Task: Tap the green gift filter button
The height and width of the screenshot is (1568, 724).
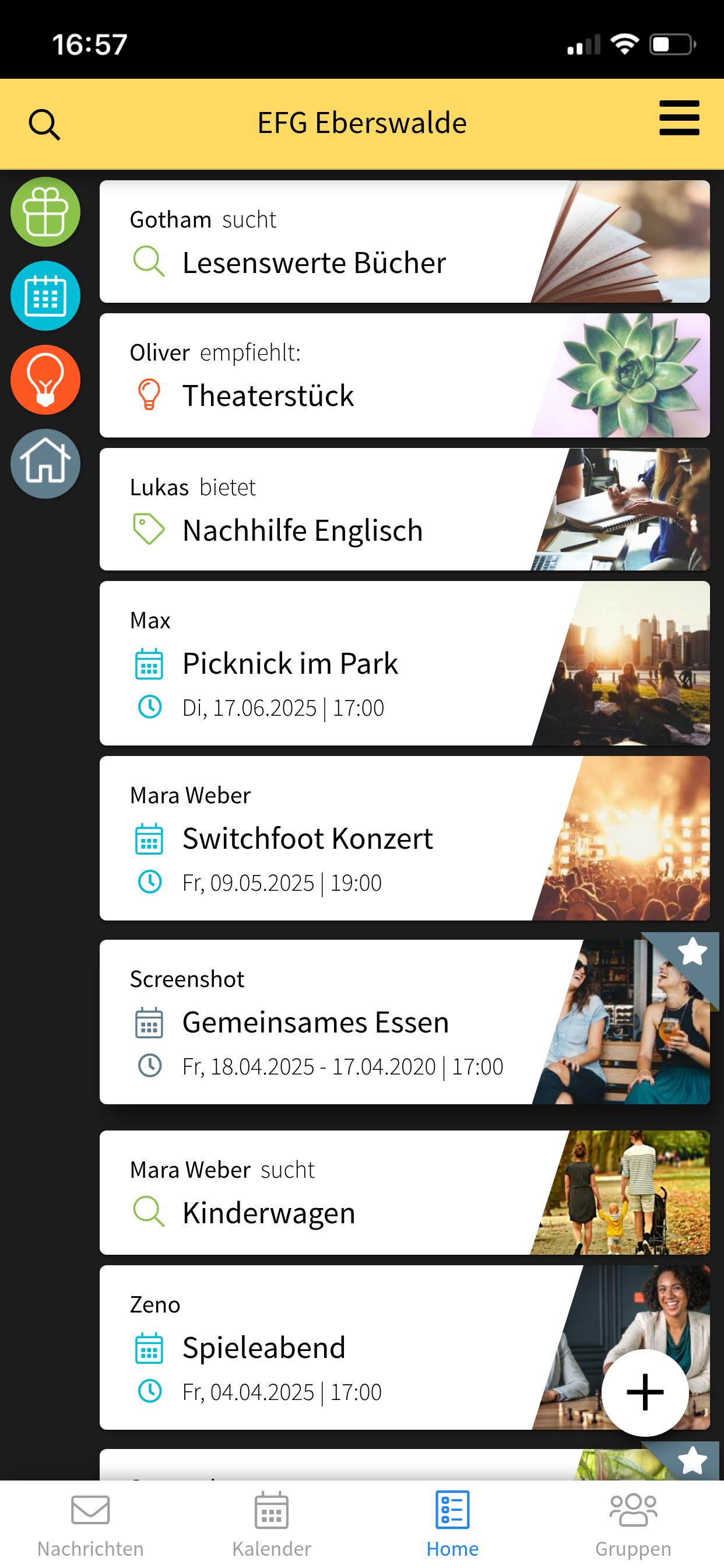Action: (45, 212)
